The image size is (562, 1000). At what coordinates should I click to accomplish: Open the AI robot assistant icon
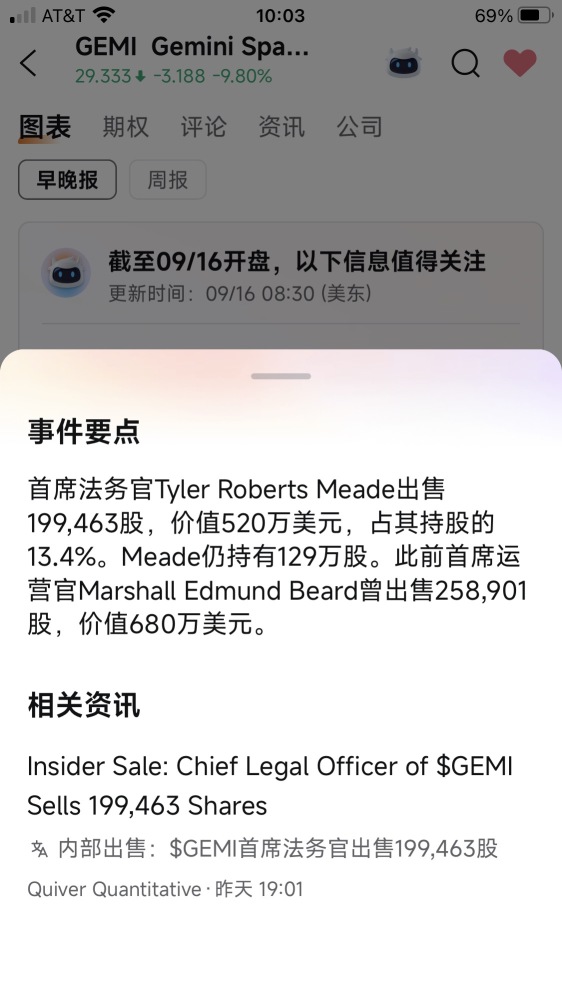[404, 62]
